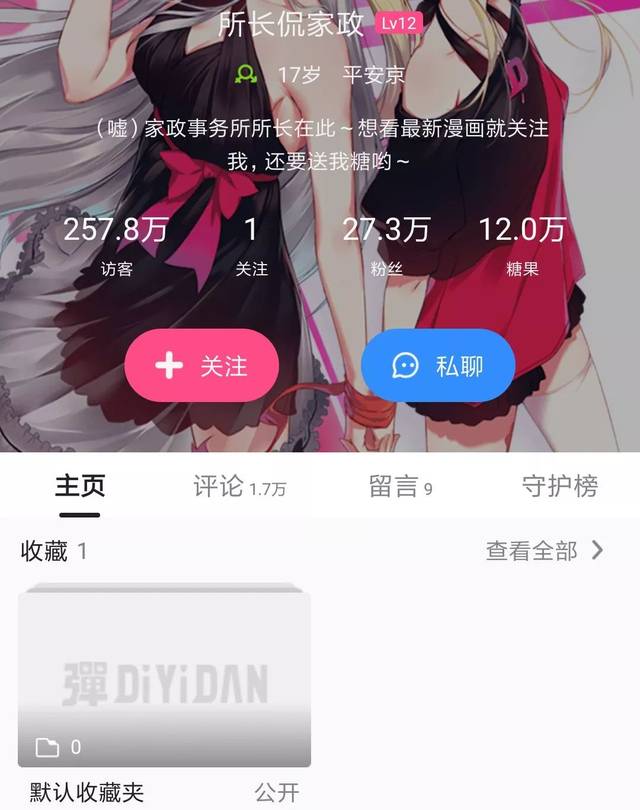
Task: Switch to the 主页 tab
Action: [x=80, y=487]
